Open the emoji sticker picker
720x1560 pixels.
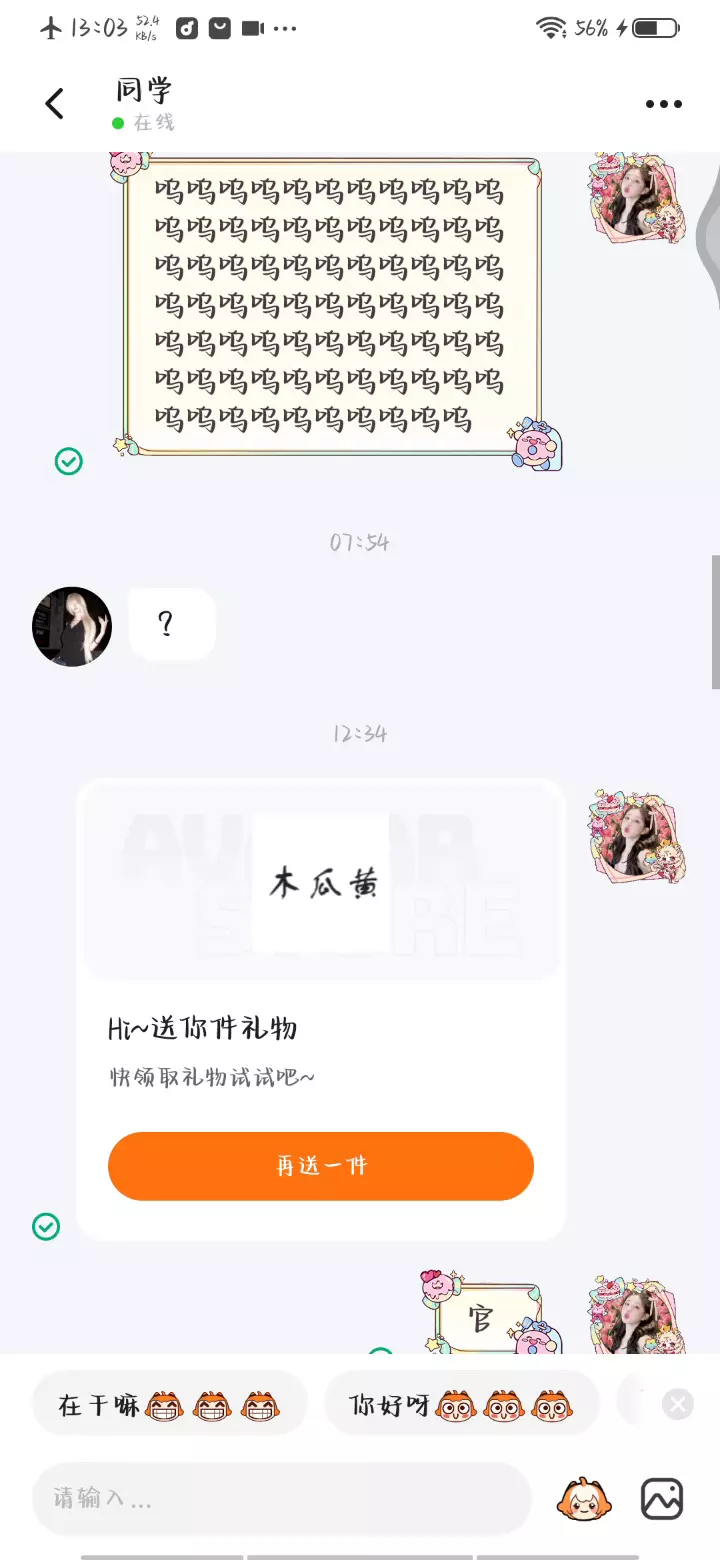click(x=583, y=1498)
